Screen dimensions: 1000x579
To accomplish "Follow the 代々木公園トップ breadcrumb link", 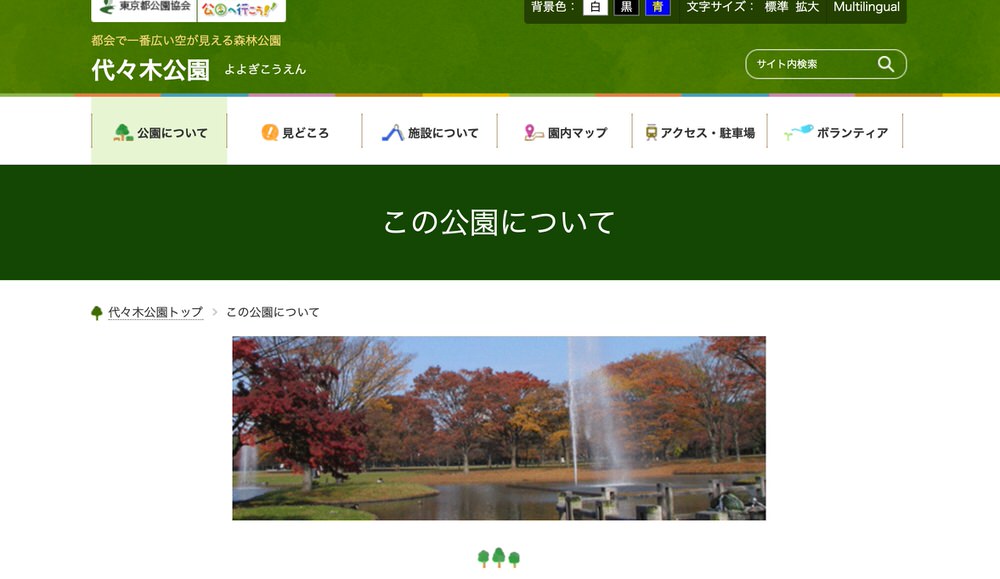I will pyautogui.click(x=155, y=312).
